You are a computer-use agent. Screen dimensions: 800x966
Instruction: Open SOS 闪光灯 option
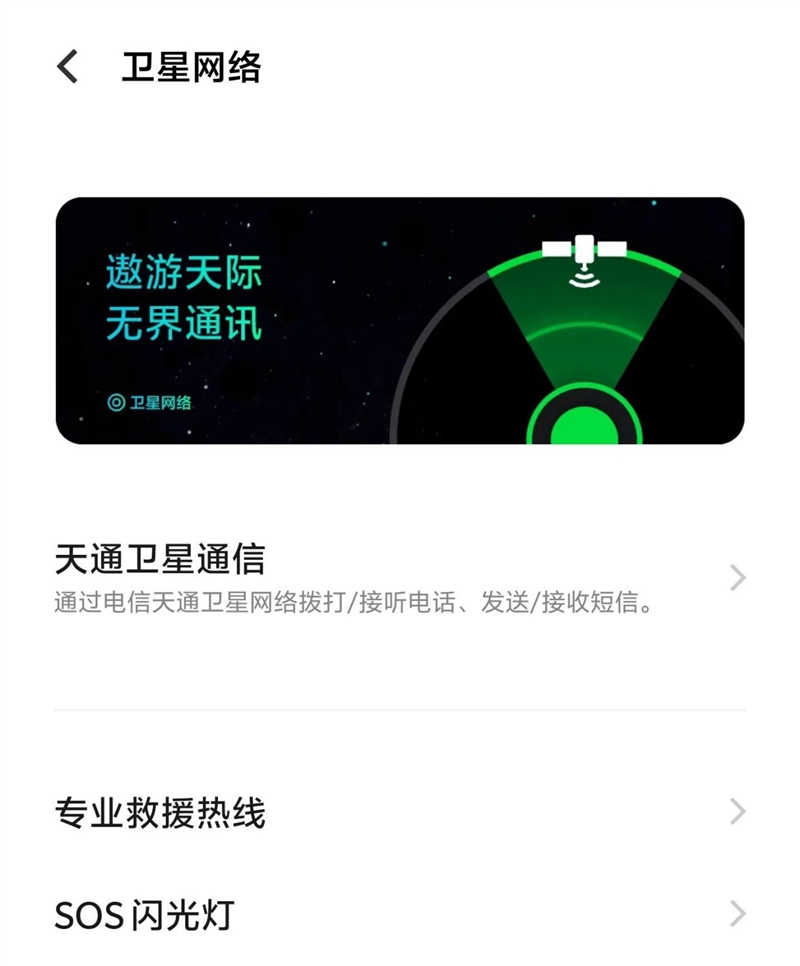click(400, 914)
